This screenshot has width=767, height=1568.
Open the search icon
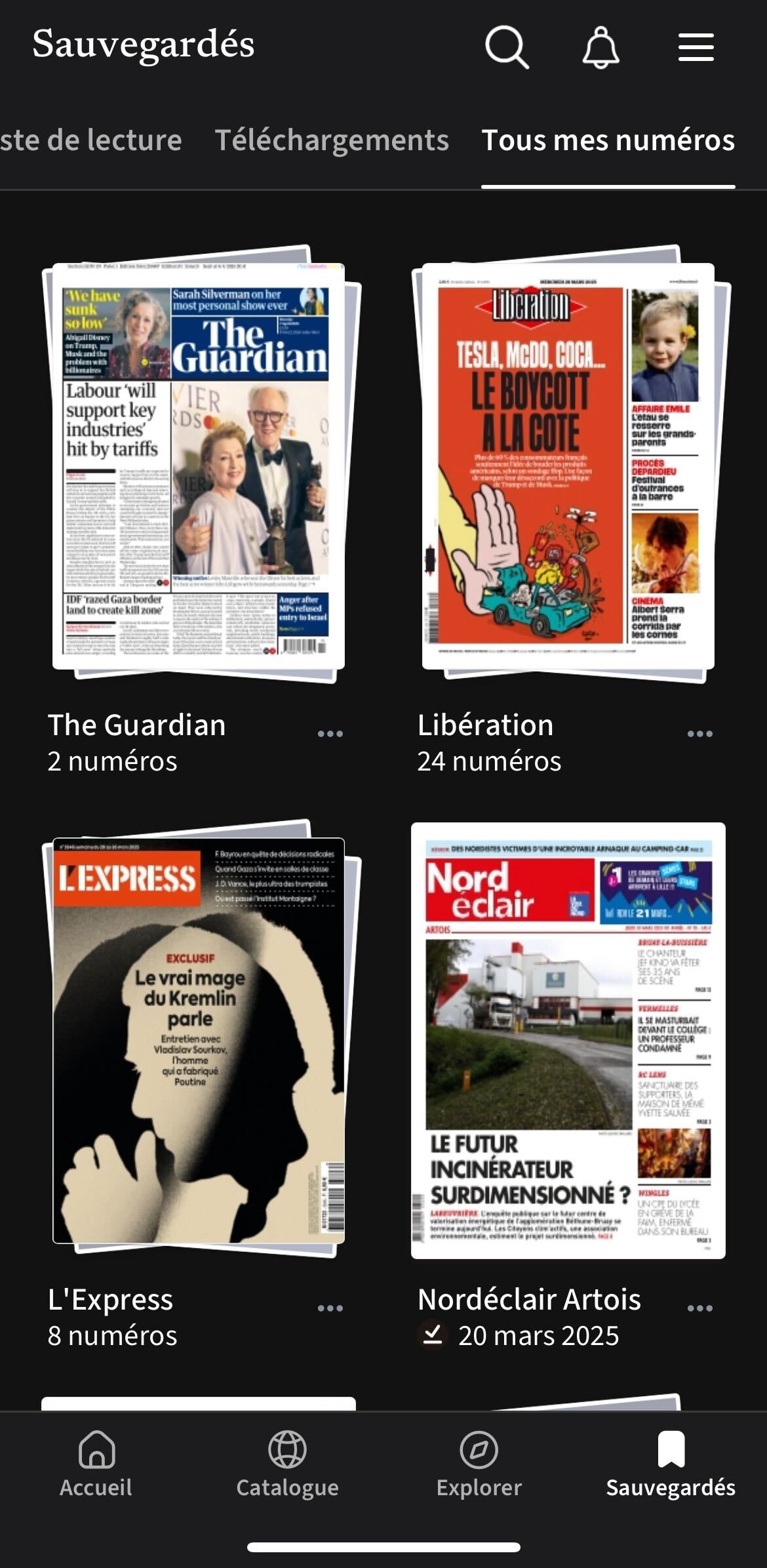click(x=506, y=47)
